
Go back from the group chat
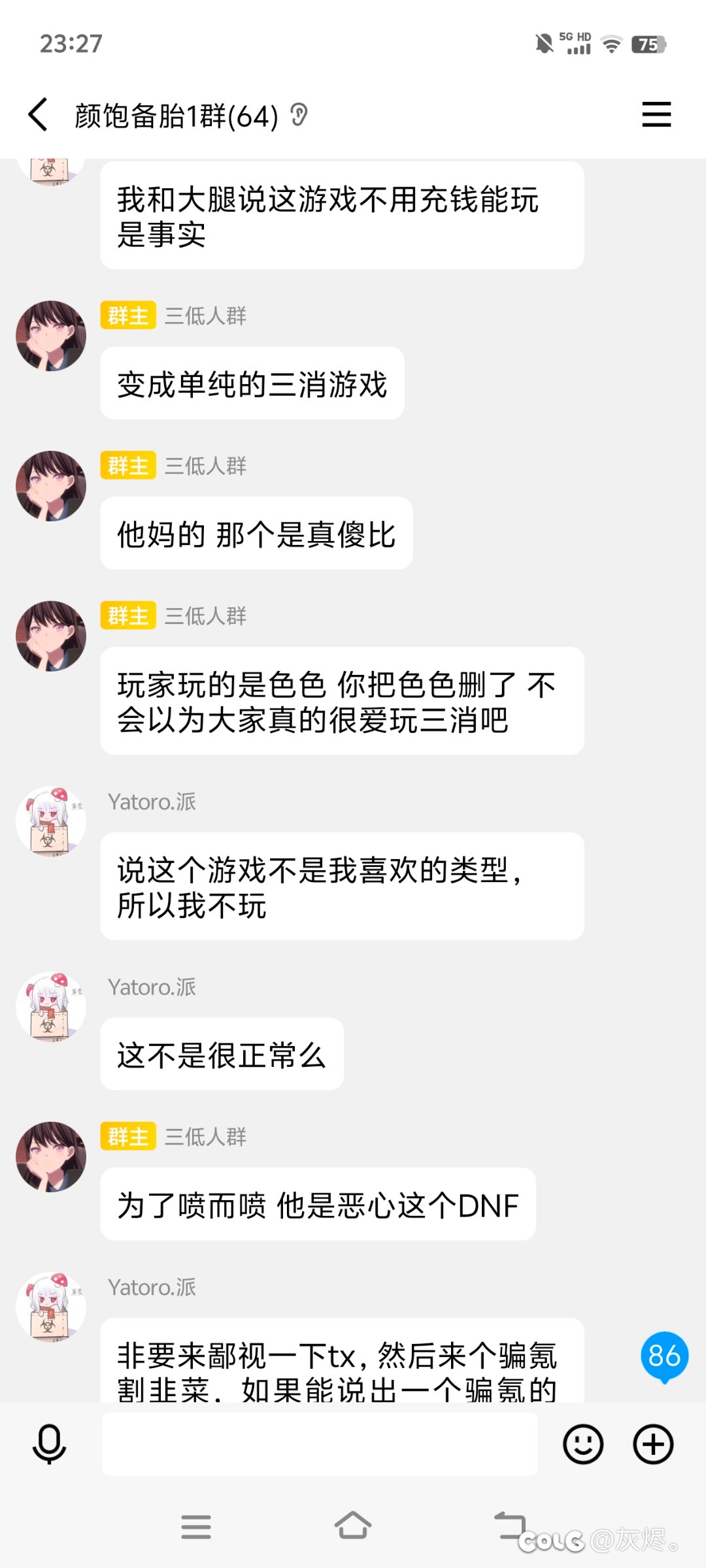click(x=38, y=115)
